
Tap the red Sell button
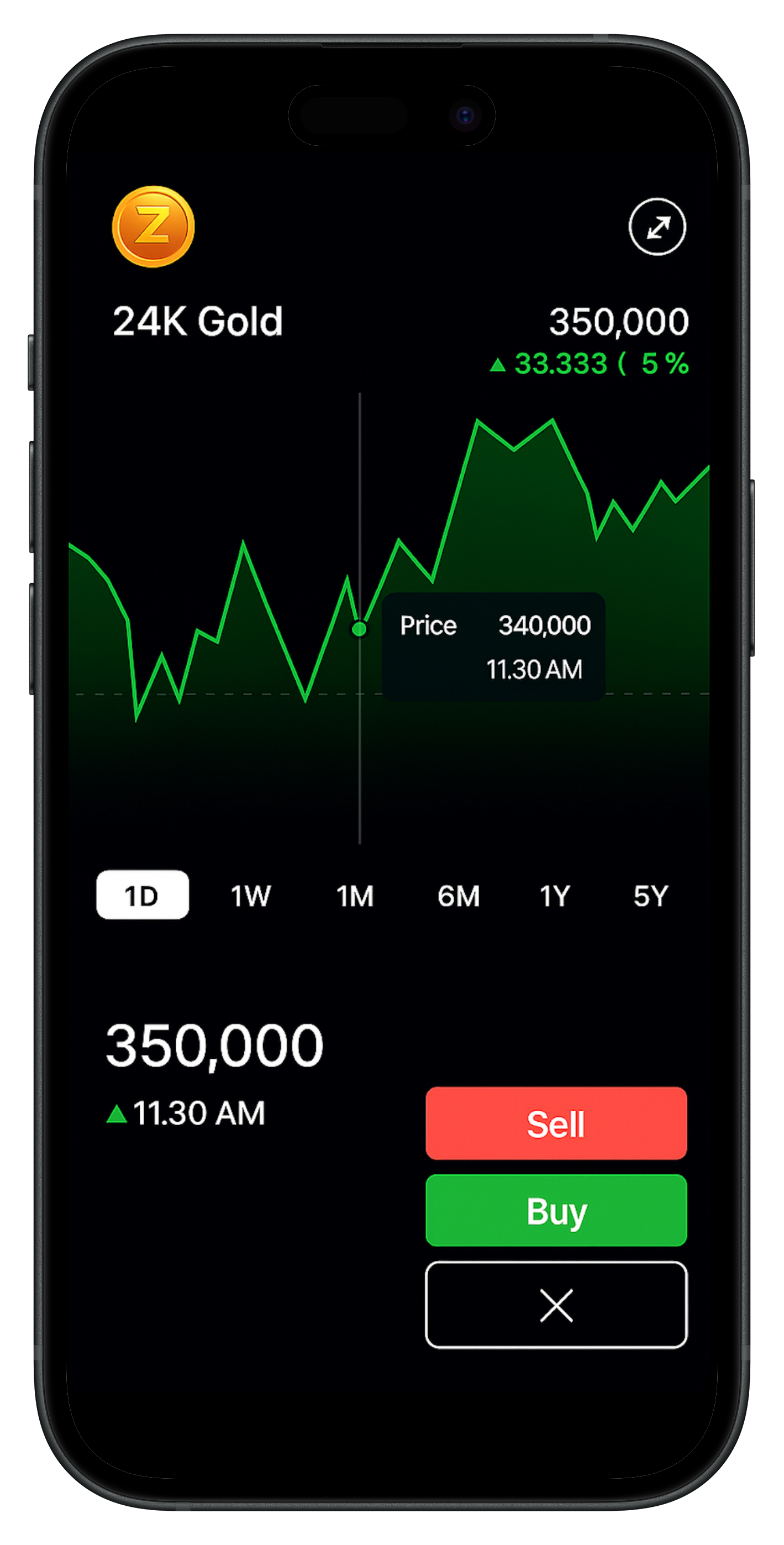555,1123
